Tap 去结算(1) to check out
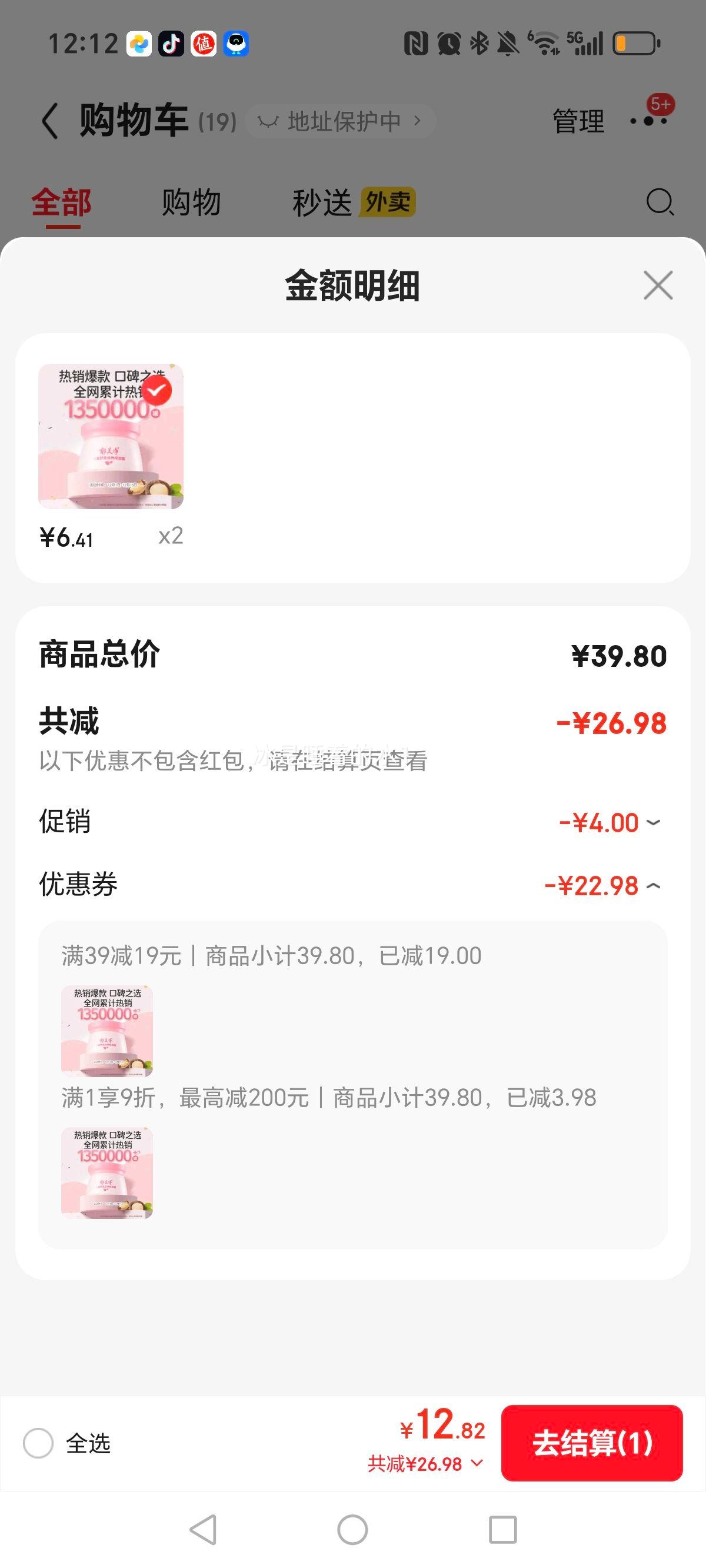The image size is (706, 1568). [592, 1443]
